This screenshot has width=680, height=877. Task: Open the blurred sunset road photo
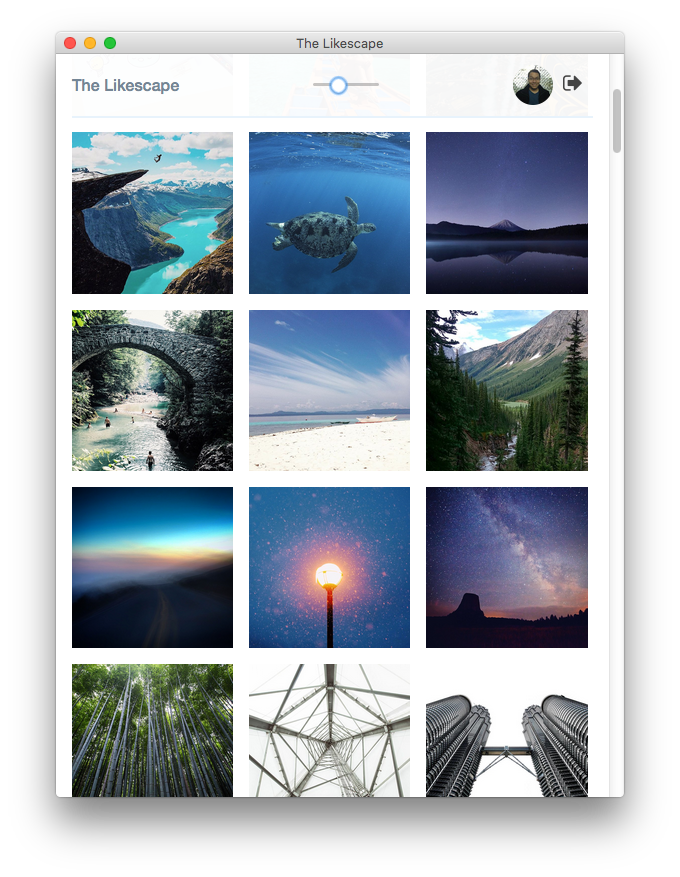pyautogui.click(x=152, y=567)
